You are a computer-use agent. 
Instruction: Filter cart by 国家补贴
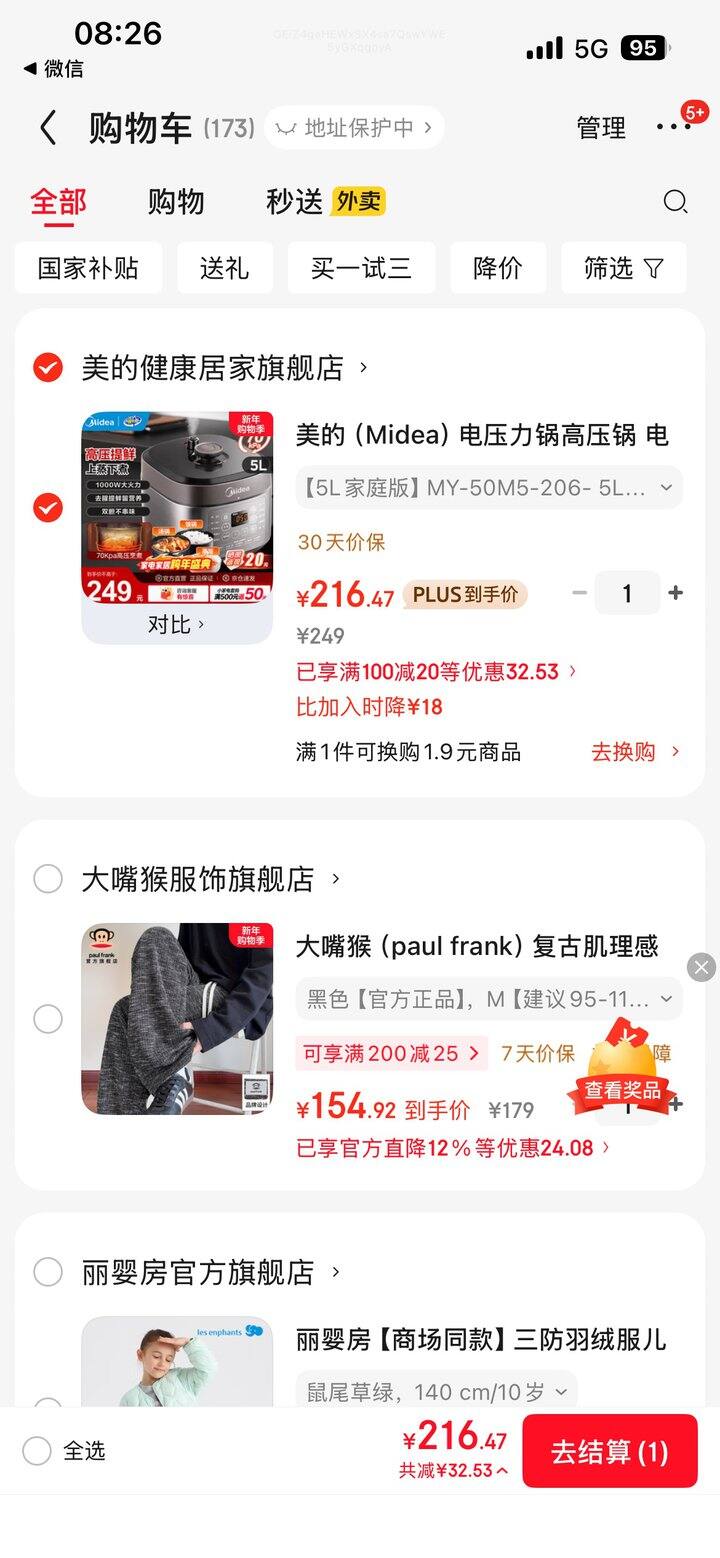[88, 268]
